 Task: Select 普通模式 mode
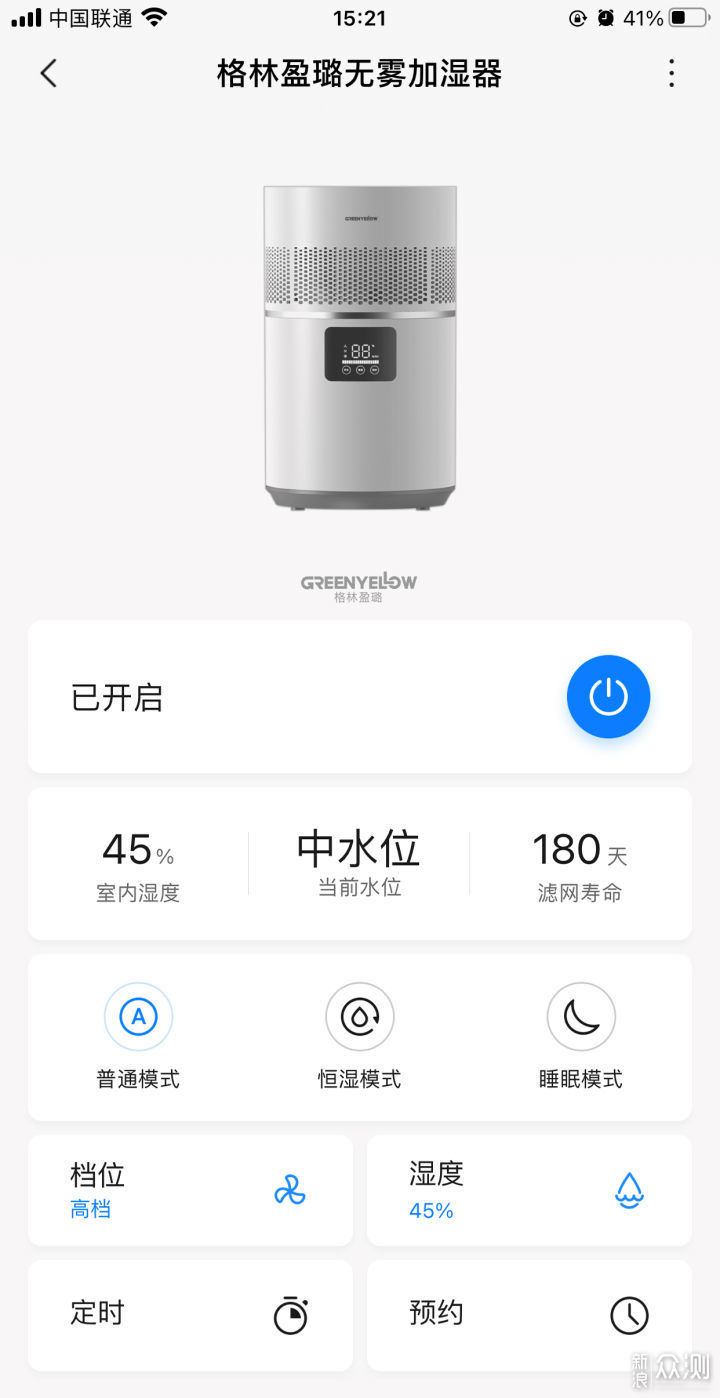click(x=138, y=1036)
